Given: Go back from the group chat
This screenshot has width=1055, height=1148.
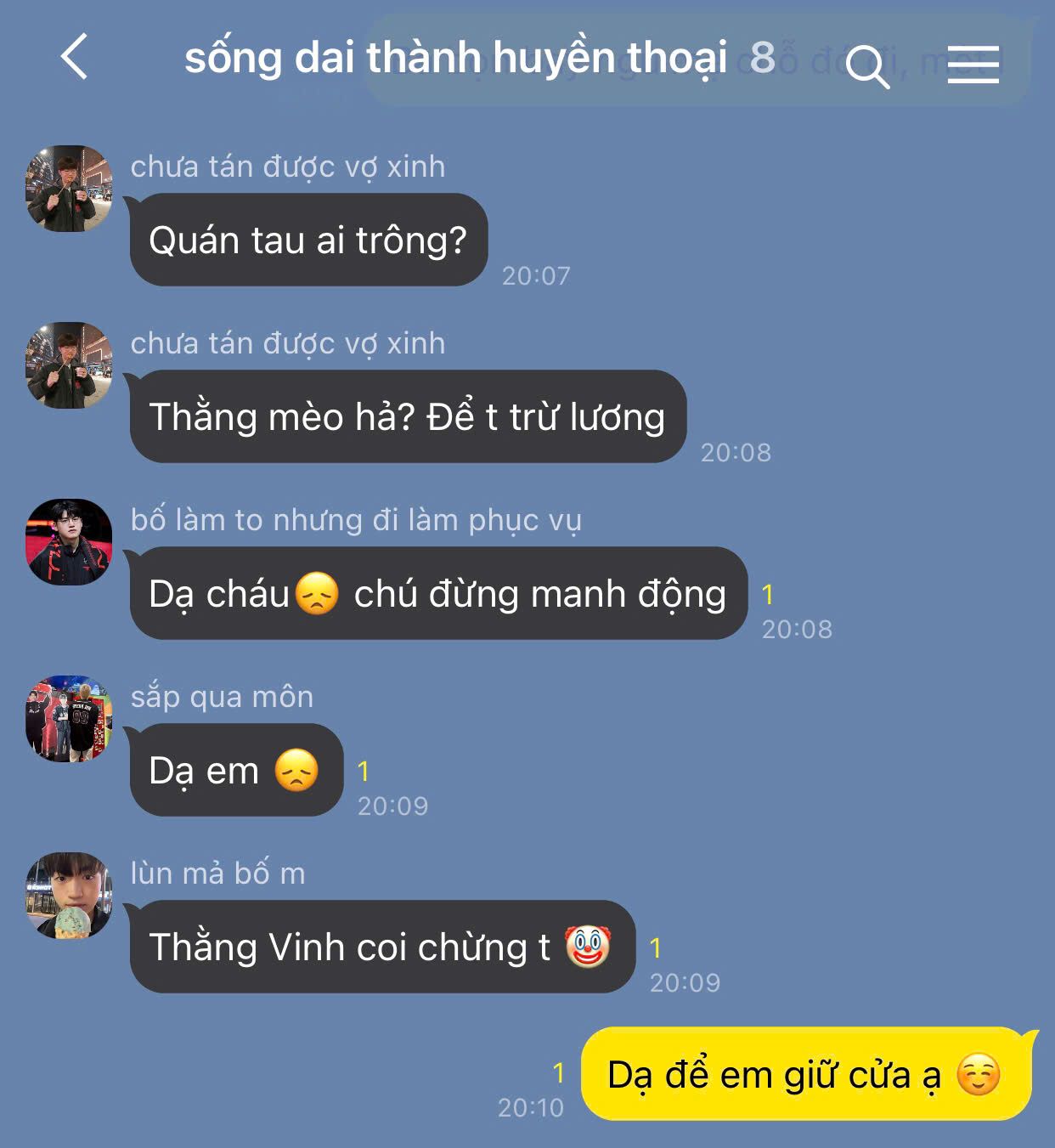Looking at the screenshot, I should tap(75, 57).
